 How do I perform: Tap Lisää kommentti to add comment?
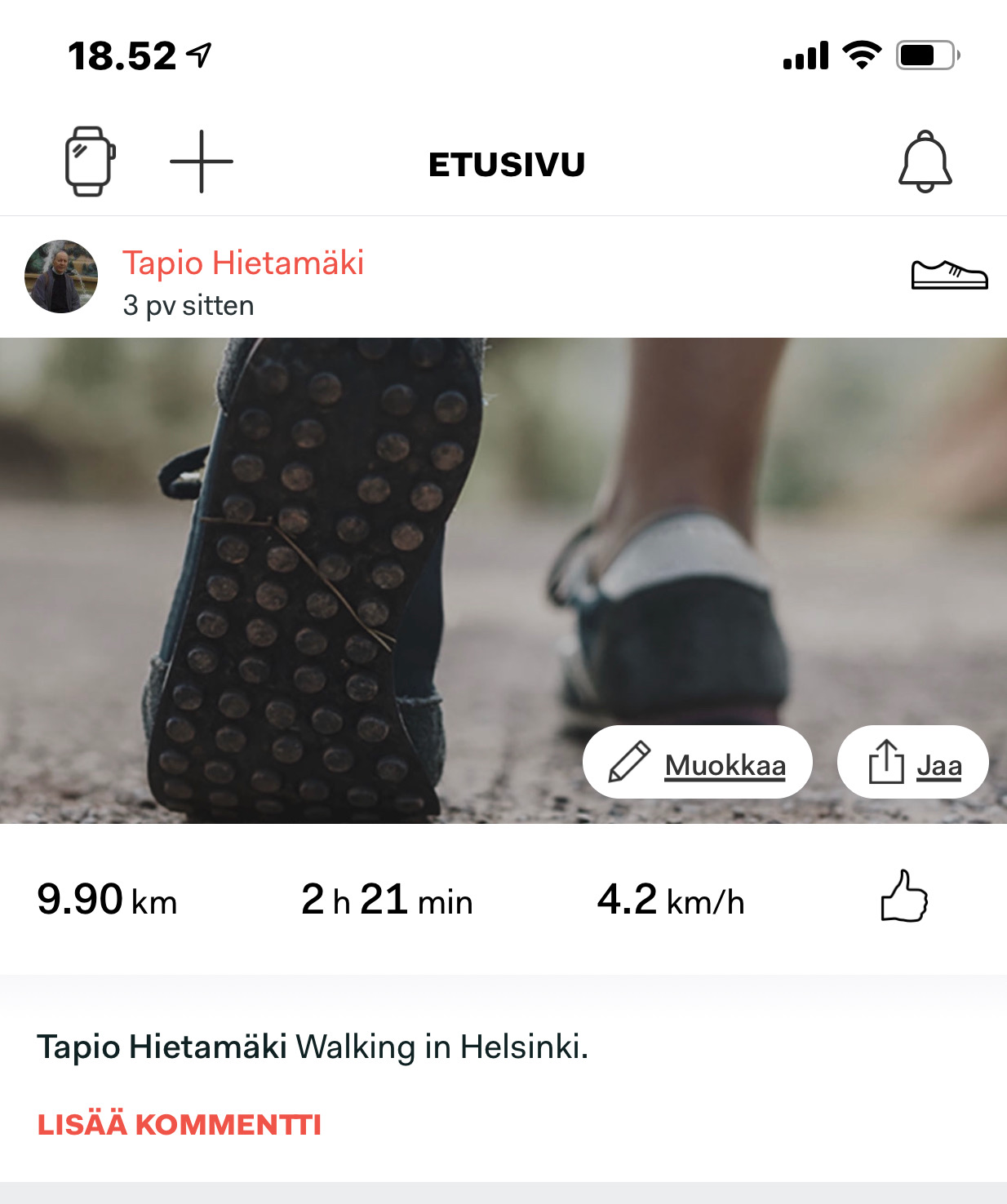click(180, 1125)
